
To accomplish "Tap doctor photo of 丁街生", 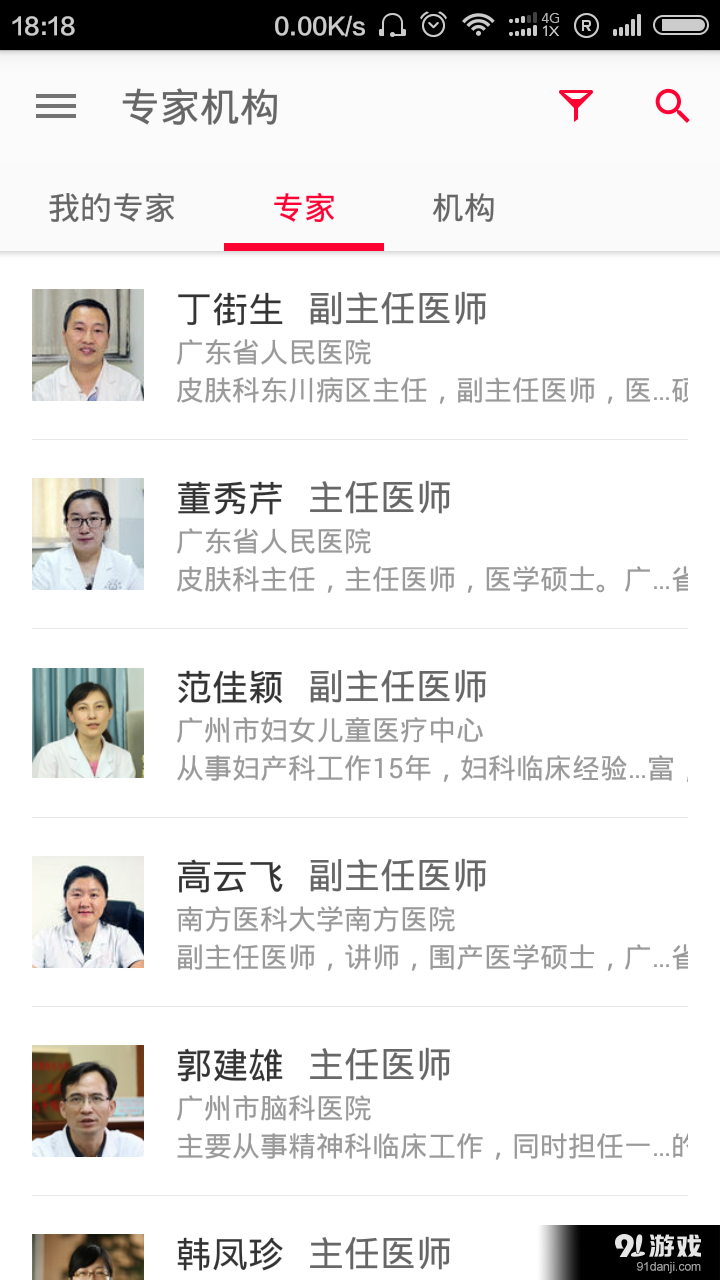I will (x=87, y=344).
